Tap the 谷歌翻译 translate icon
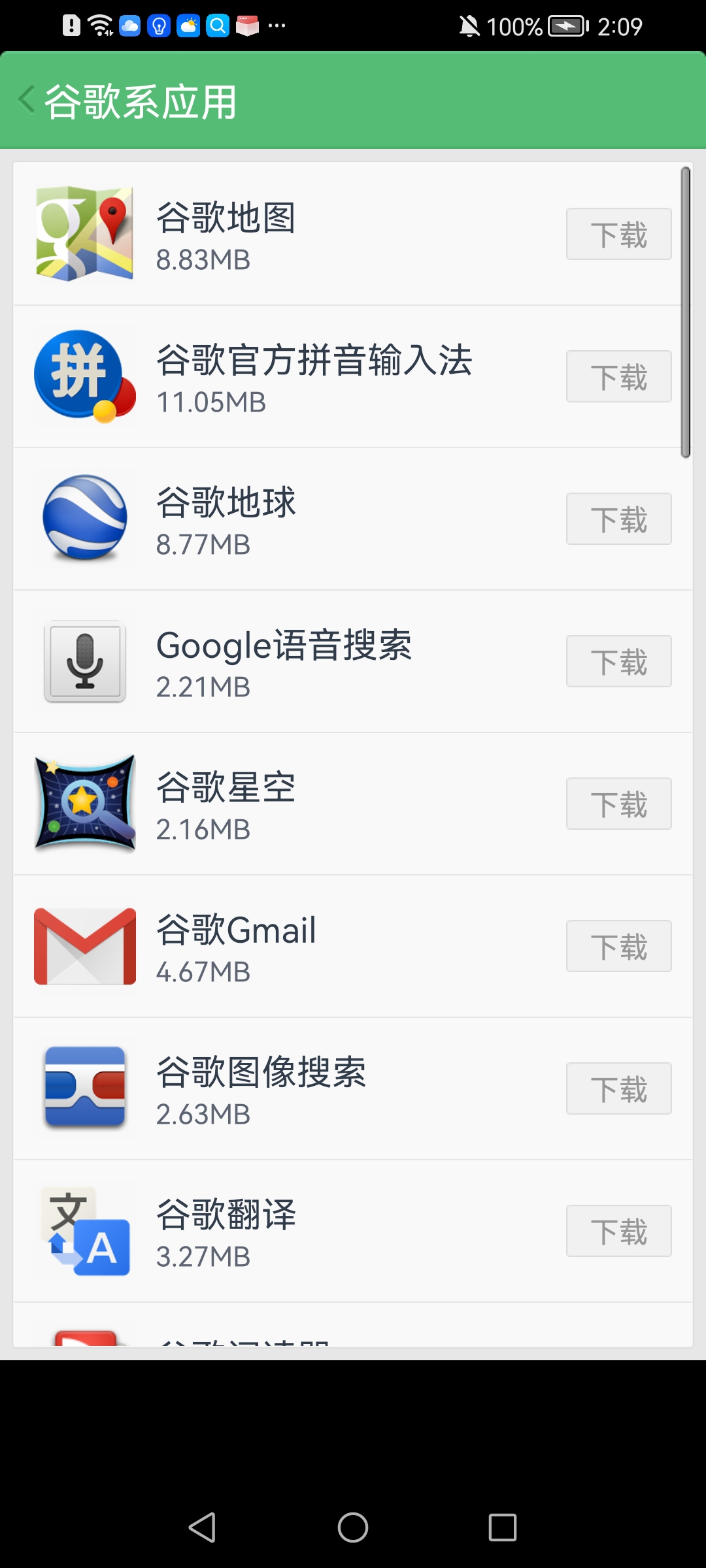This screenshot has height=1568, width=706. [x=84, y=1231]
